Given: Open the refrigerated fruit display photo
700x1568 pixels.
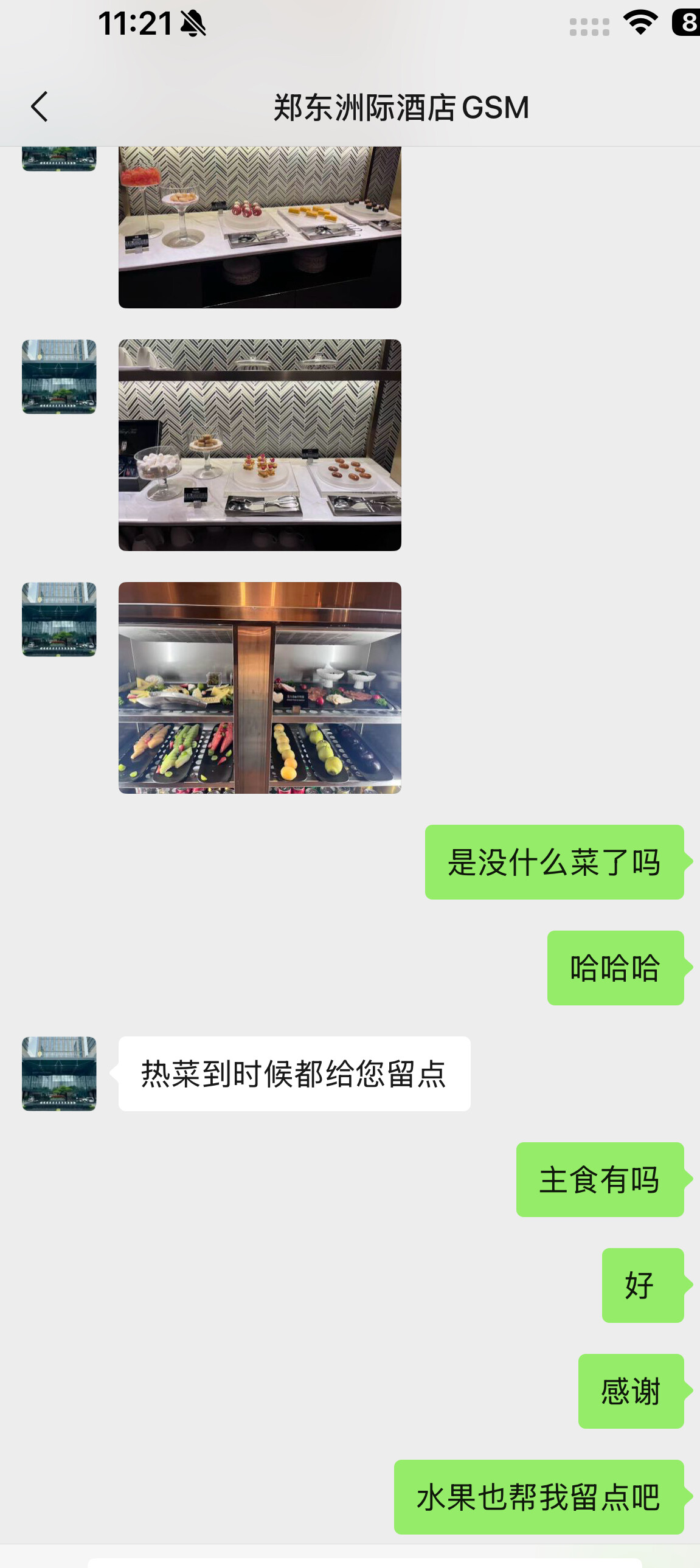Looking at the screenshot, I should pos(259,687).
